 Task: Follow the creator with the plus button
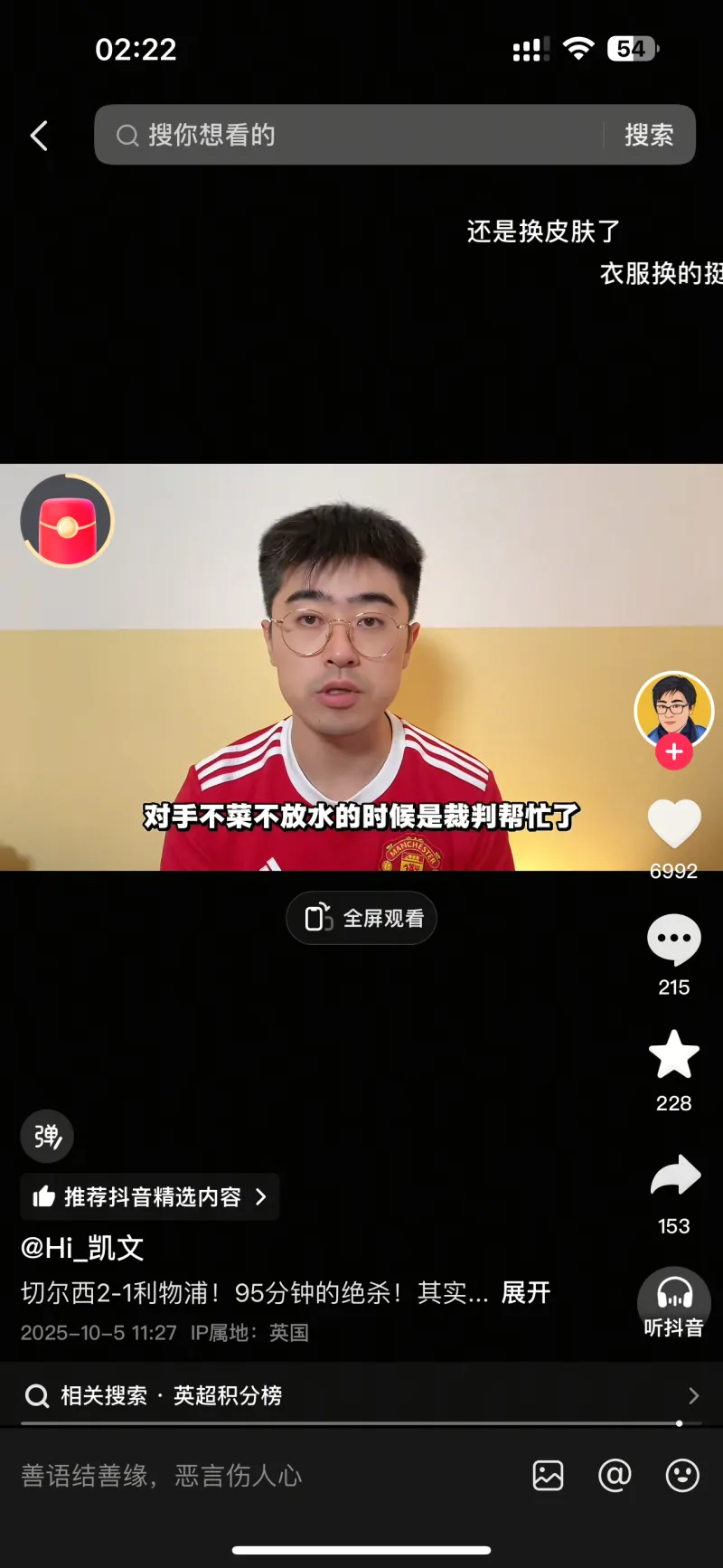click(x=674, y=752)
